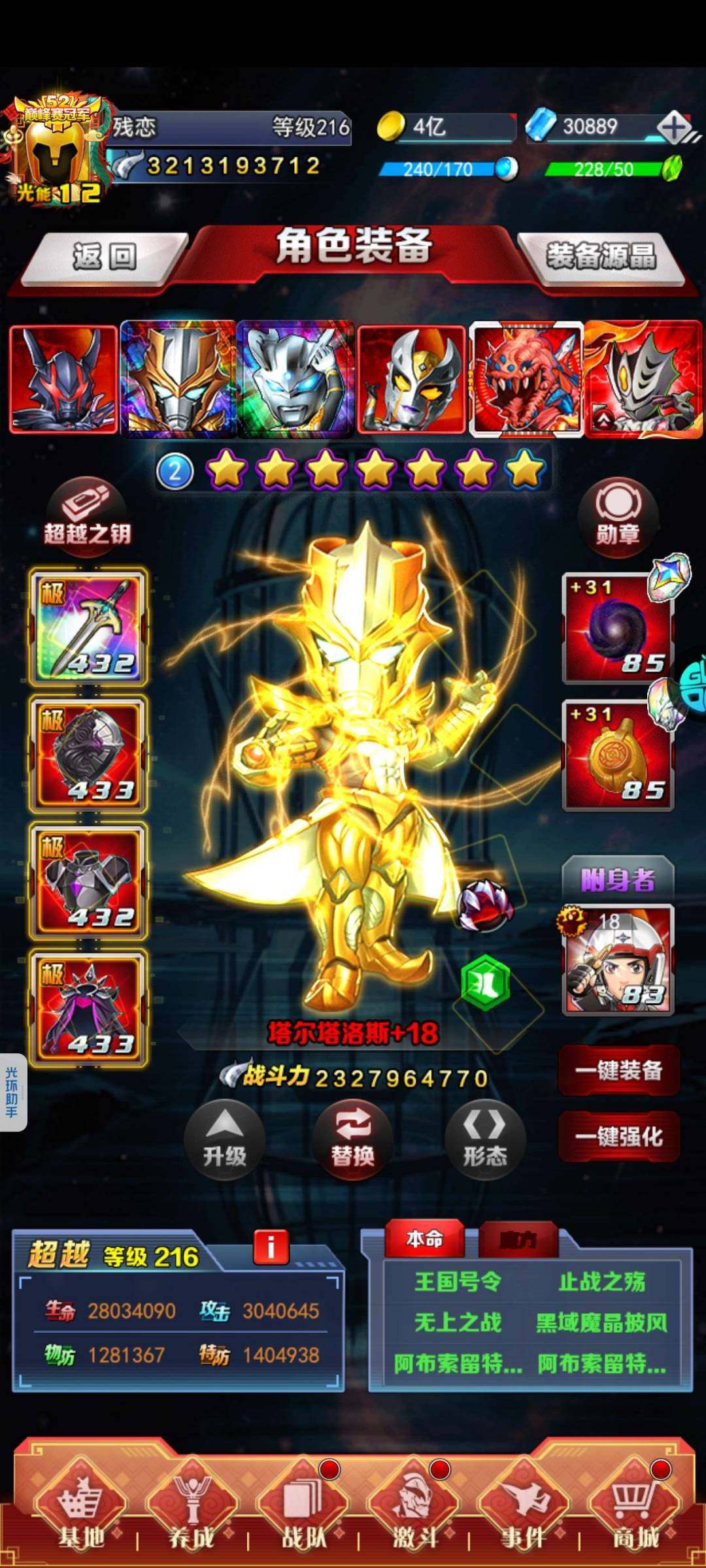This screenshot has height=1568, width=706.
Task: Select the cape equipment slot at bottom left
Action: (88, 1008)
